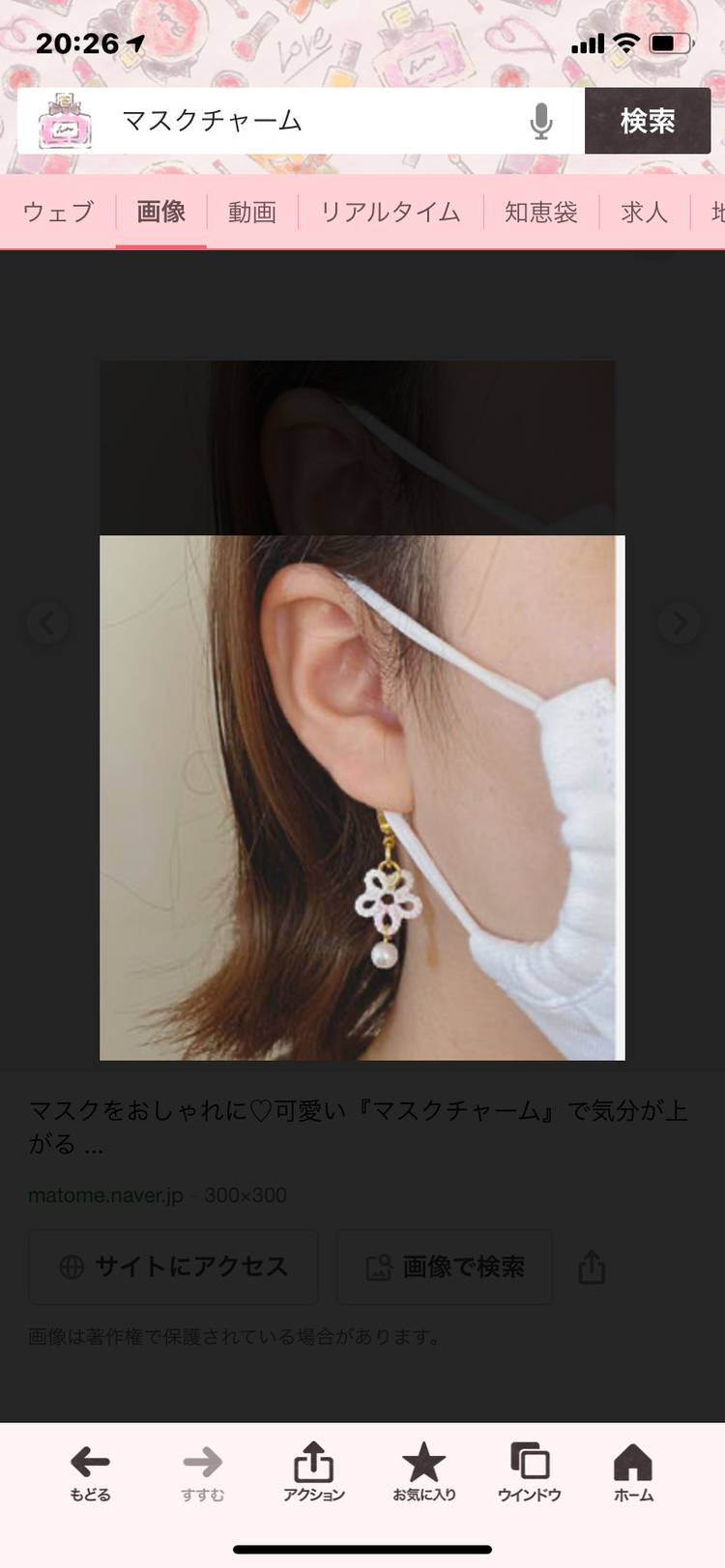Show the next image with right arrow
The width and height of the screenshot is (725, 1568).
[x=679, y=623]
